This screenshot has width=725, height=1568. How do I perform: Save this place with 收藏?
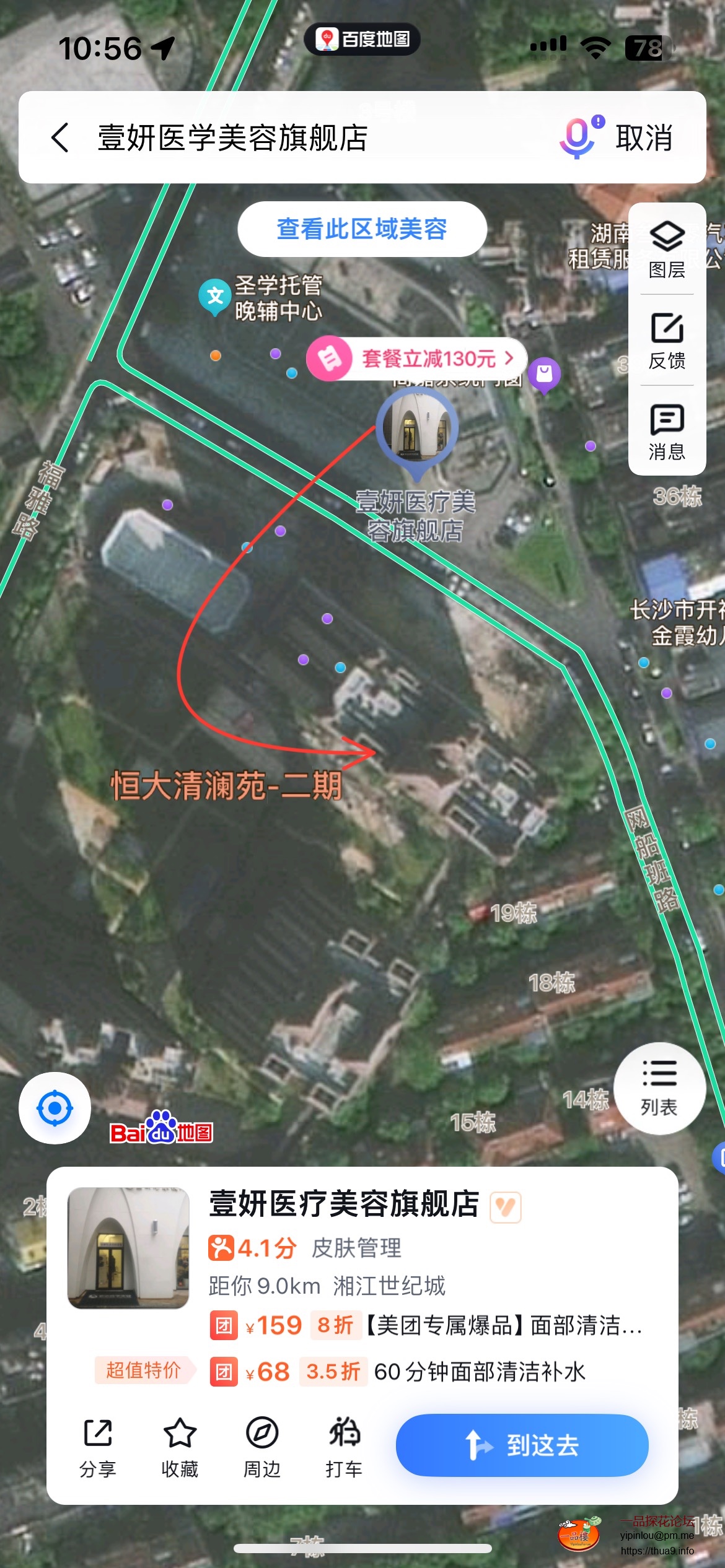(180, 1446)
